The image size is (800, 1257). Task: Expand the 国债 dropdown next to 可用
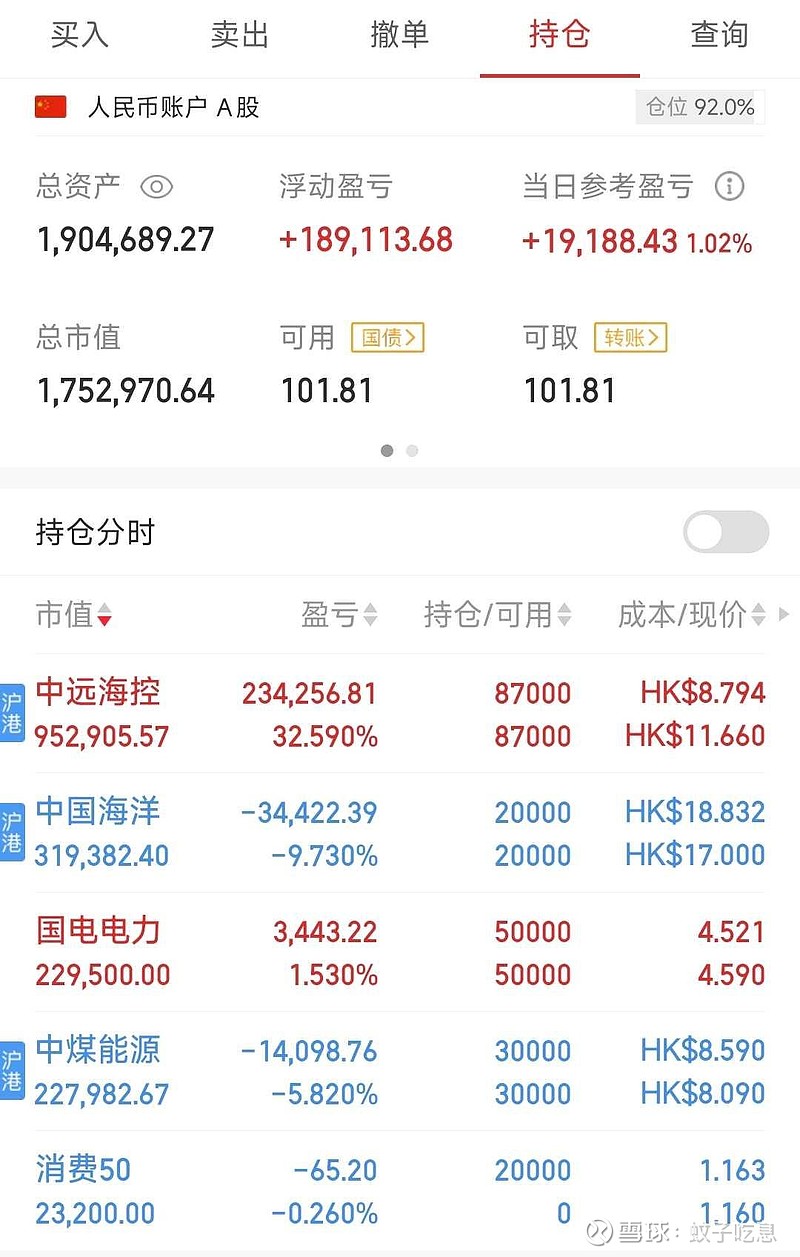tap(388, 338)
